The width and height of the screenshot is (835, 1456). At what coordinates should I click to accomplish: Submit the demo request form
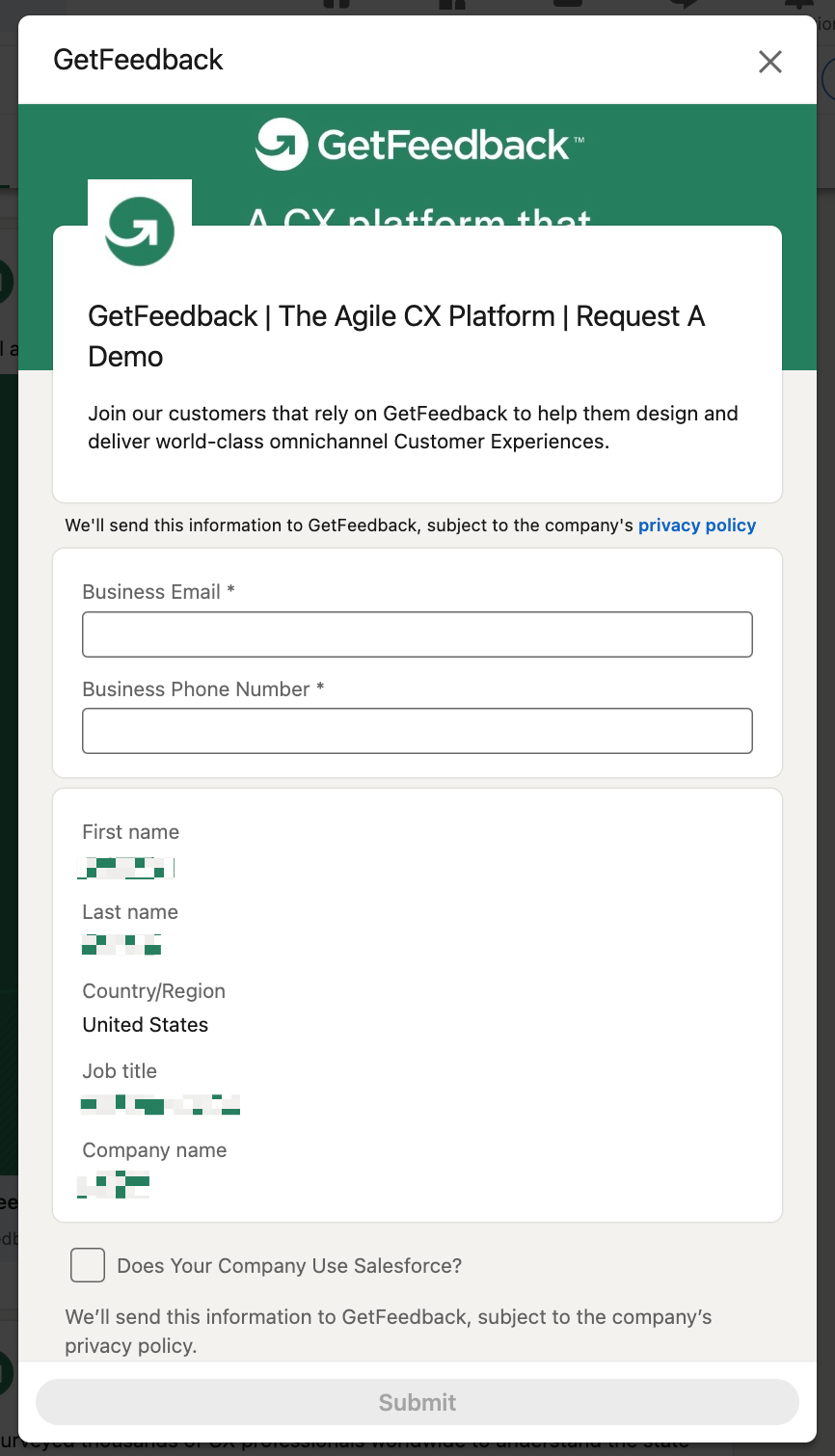pos(417,1402)
